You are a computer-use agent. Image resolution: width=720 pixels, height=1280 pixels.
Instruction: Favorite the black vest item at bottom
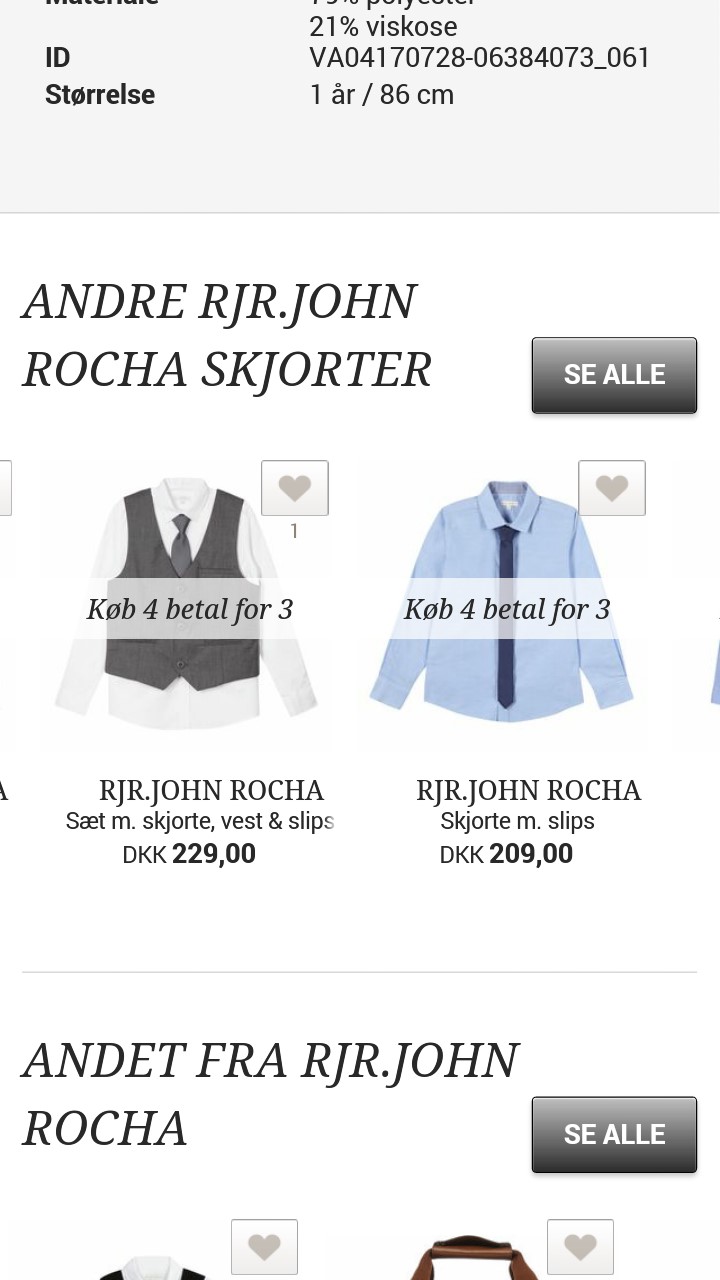264,1247
